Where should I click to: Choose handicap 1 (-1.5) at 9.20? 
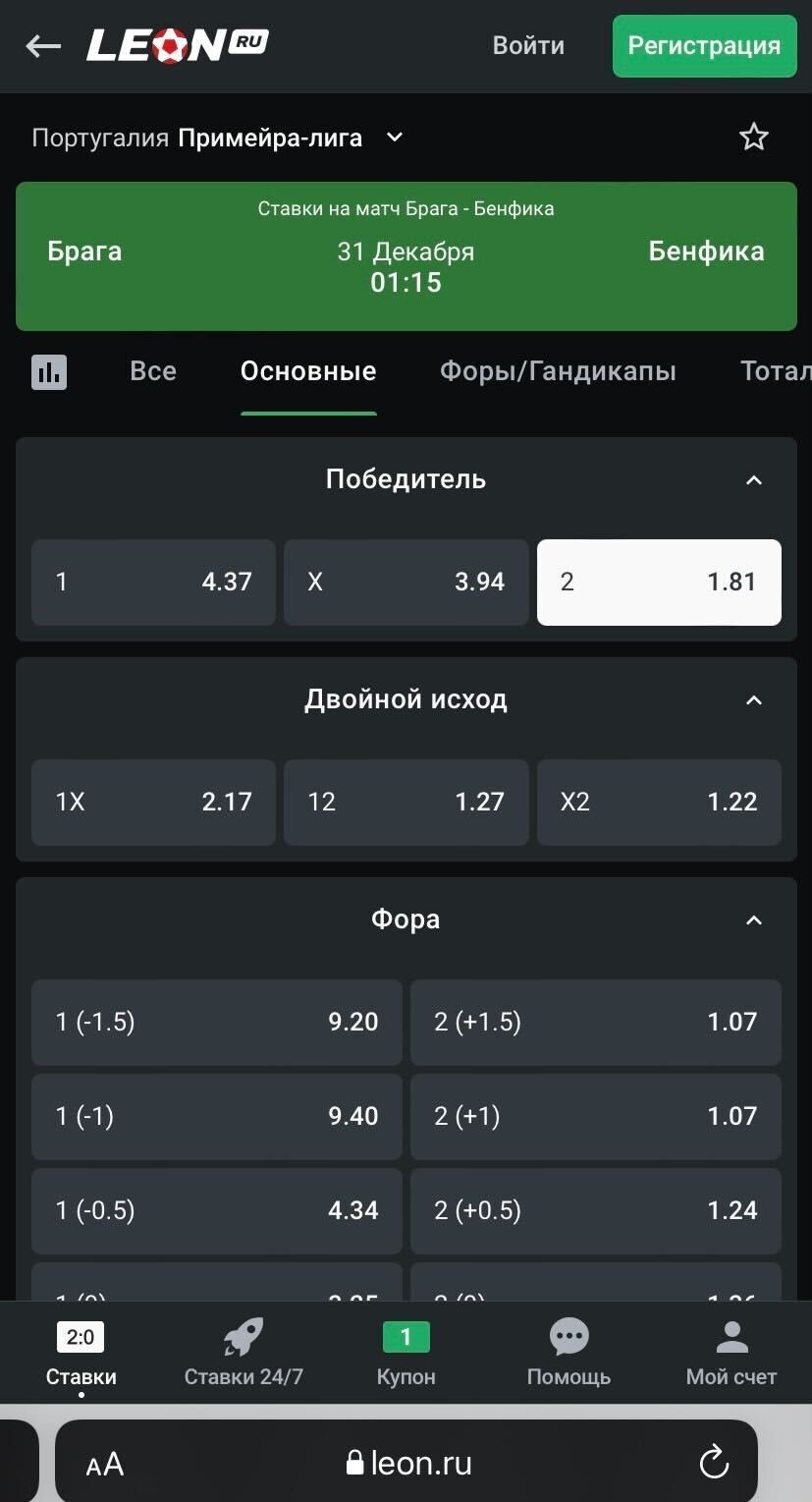point(216,1022)
